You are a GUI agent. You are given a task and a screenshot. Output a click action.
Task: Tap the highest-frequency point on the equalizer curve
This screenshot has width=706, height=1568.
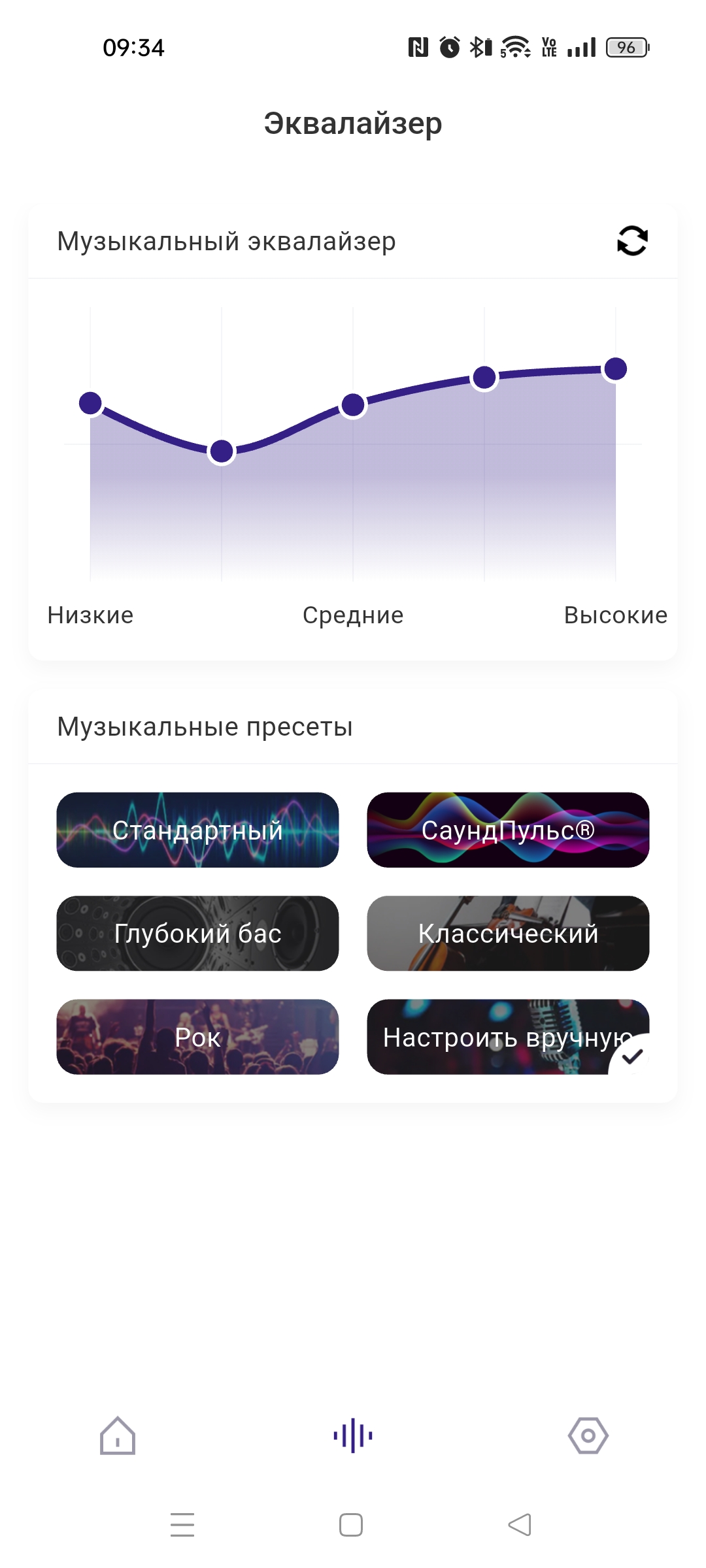point(616,369)
